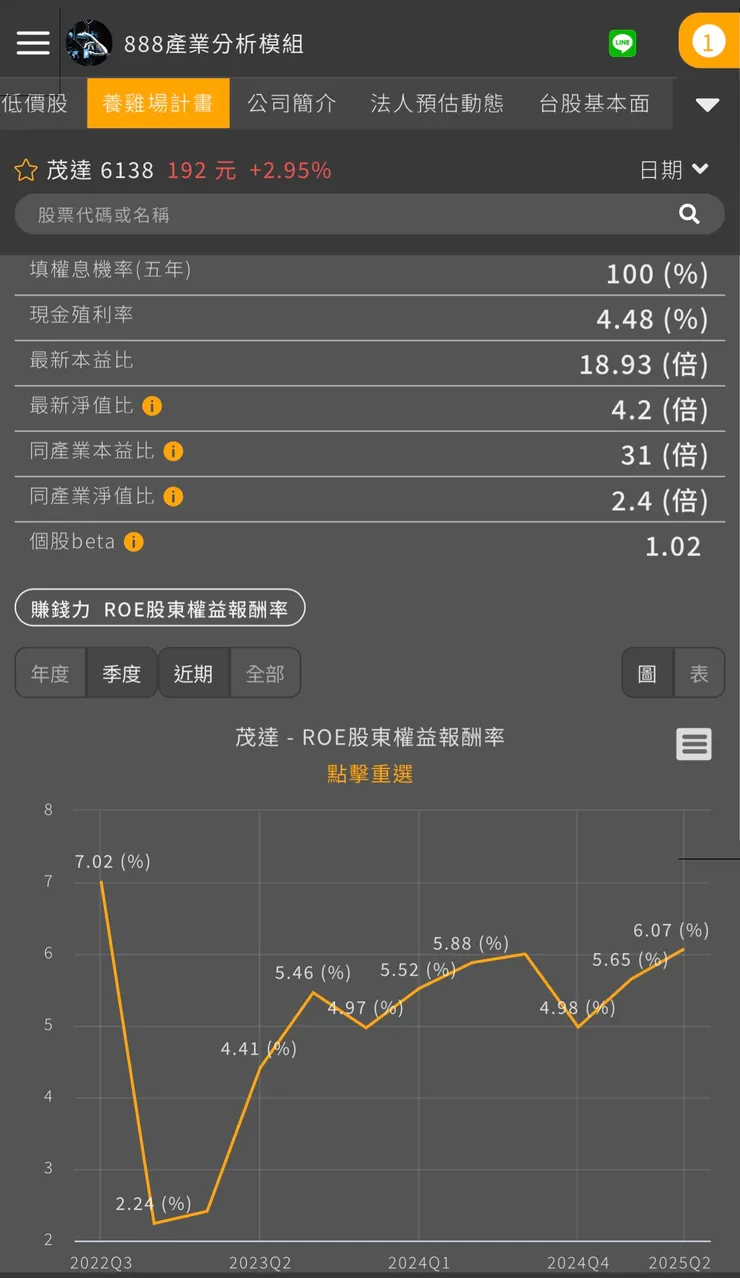Open the chart export menu icon
Viewport: 740px width, 1278px height.
(x=694, y=744)
